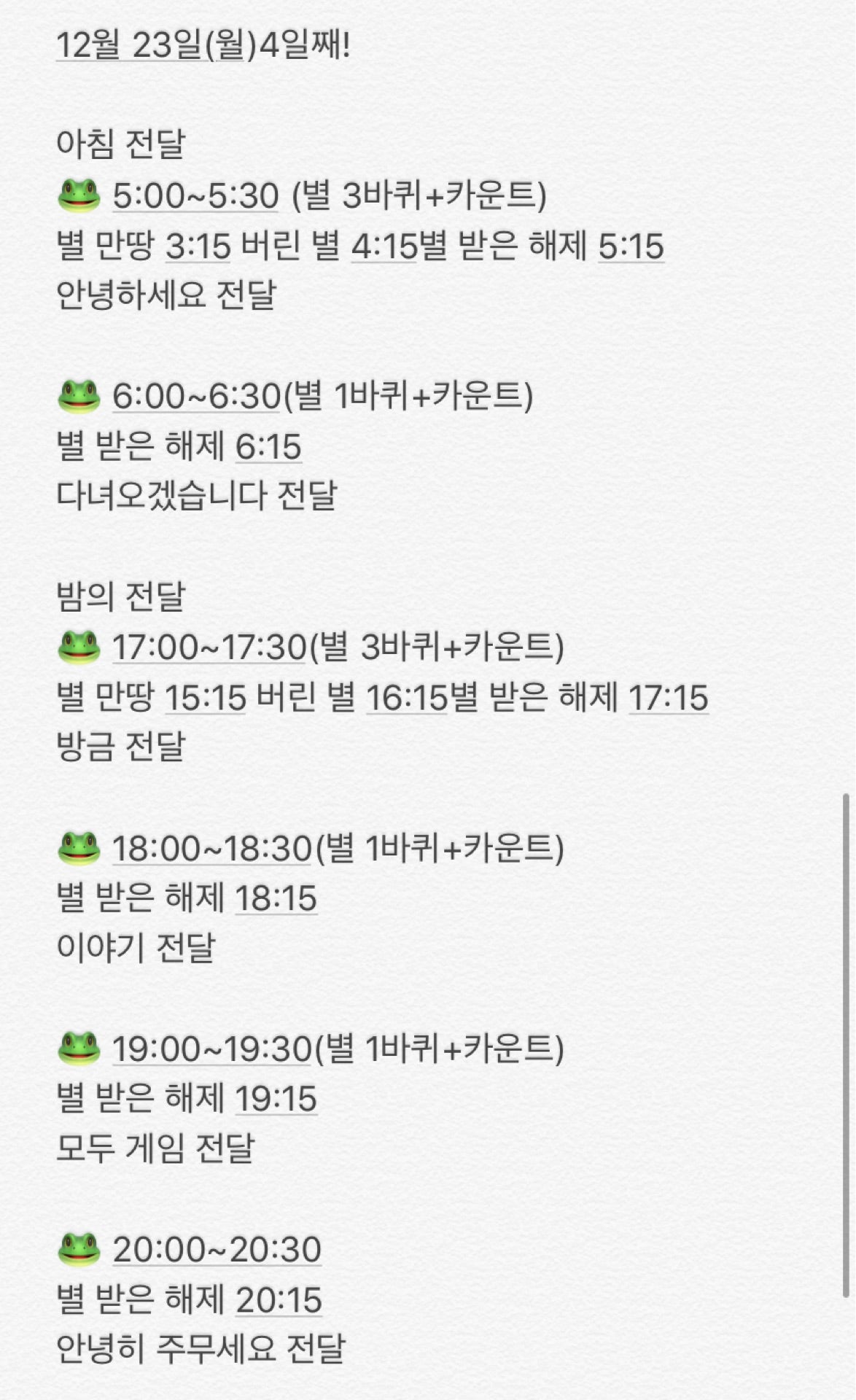Select the underlined 4:15 time
Viewport: 856px width, 1400px height.
pyautogui.click(x=384, y=246)
